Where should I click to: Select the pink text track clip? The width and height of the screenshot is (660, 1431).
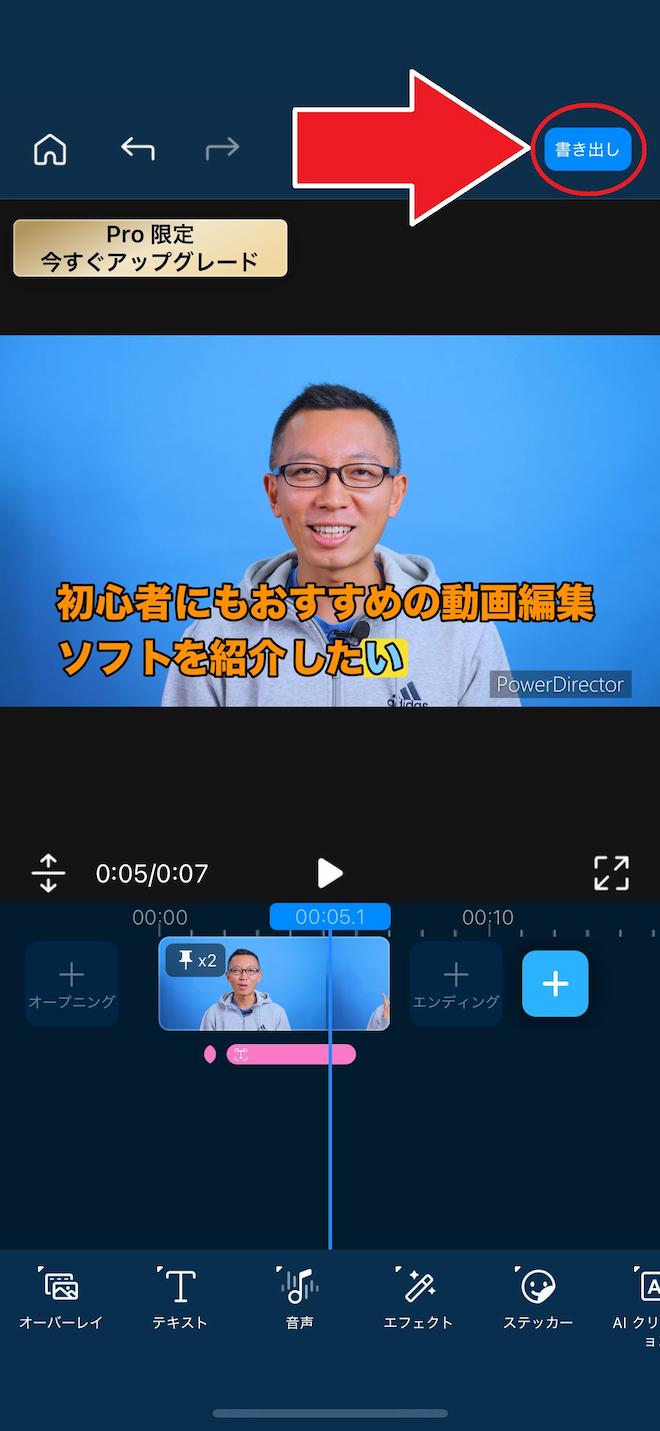click(x=291, y=1054)
